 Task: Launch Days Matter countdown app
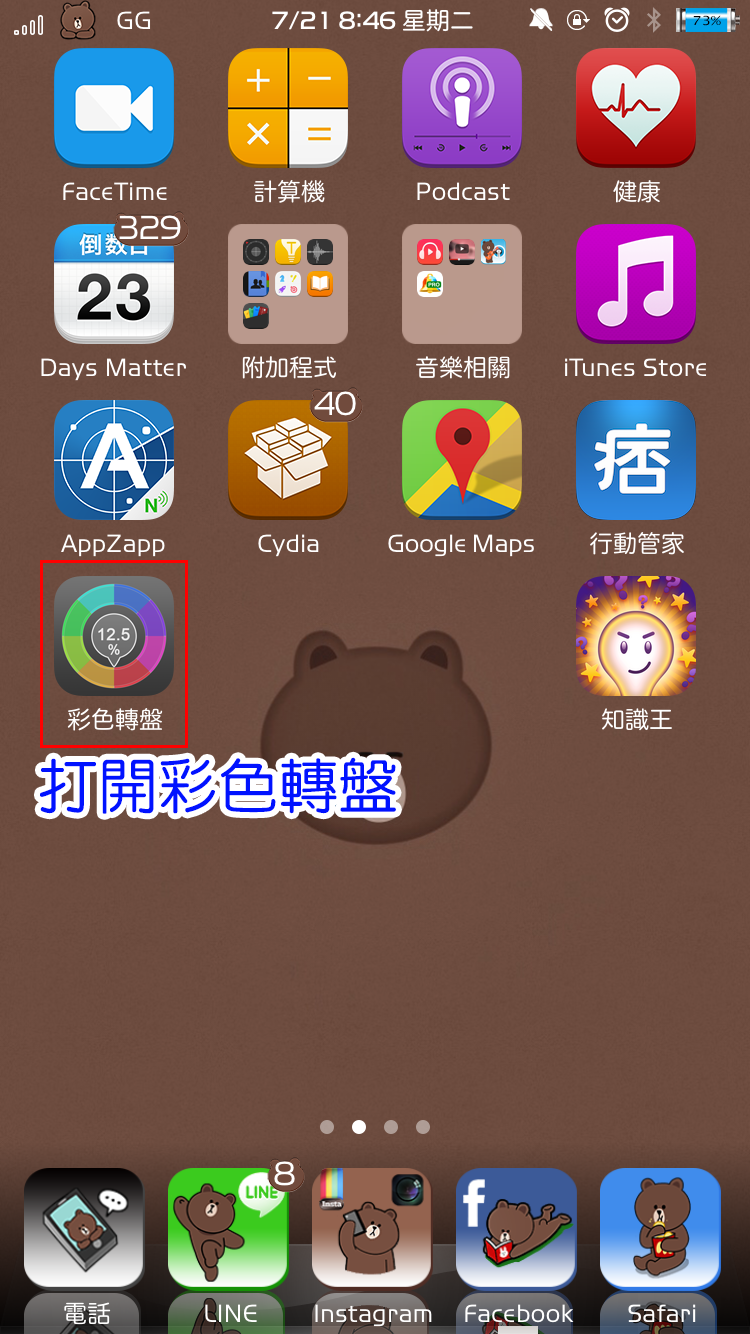click(114, 284)
